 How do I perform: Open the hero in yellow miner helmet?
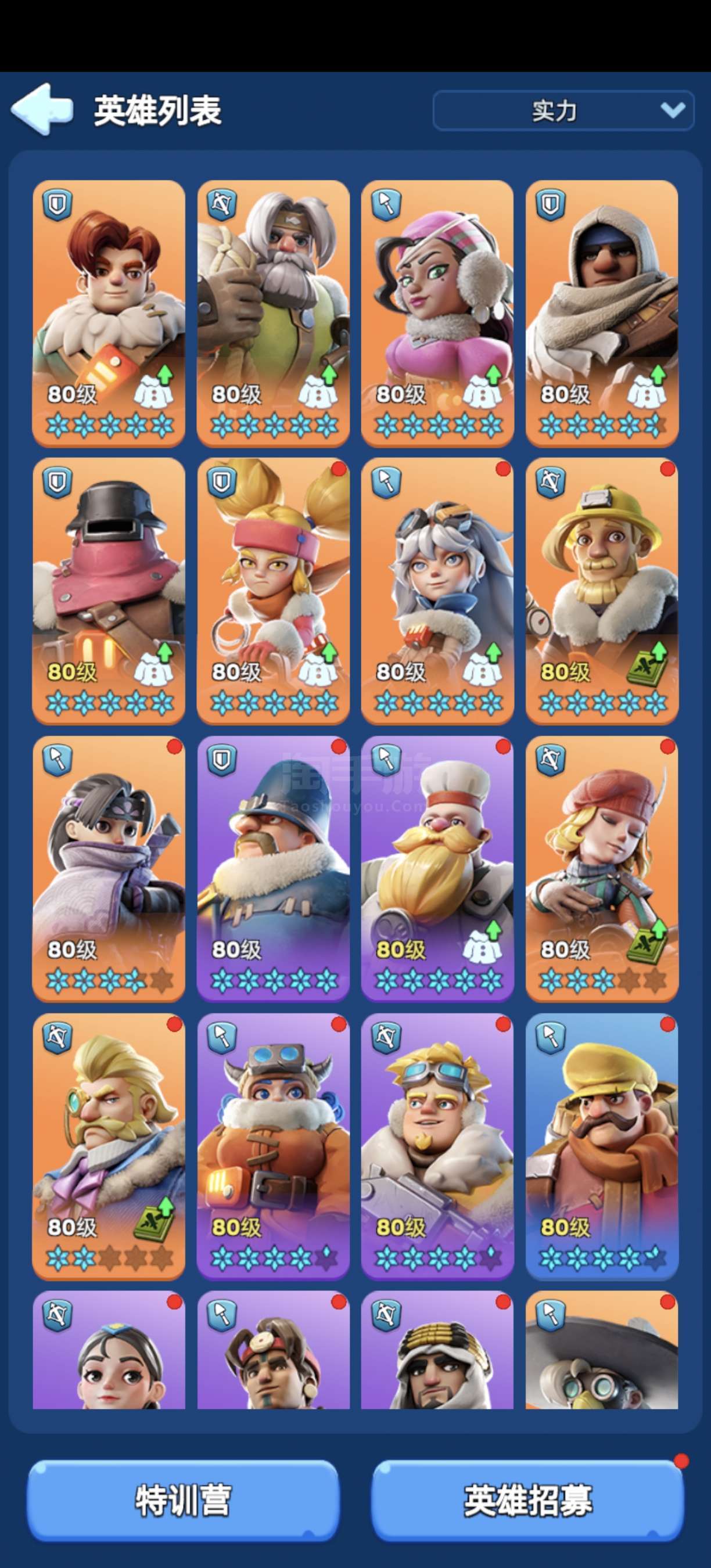602,591
